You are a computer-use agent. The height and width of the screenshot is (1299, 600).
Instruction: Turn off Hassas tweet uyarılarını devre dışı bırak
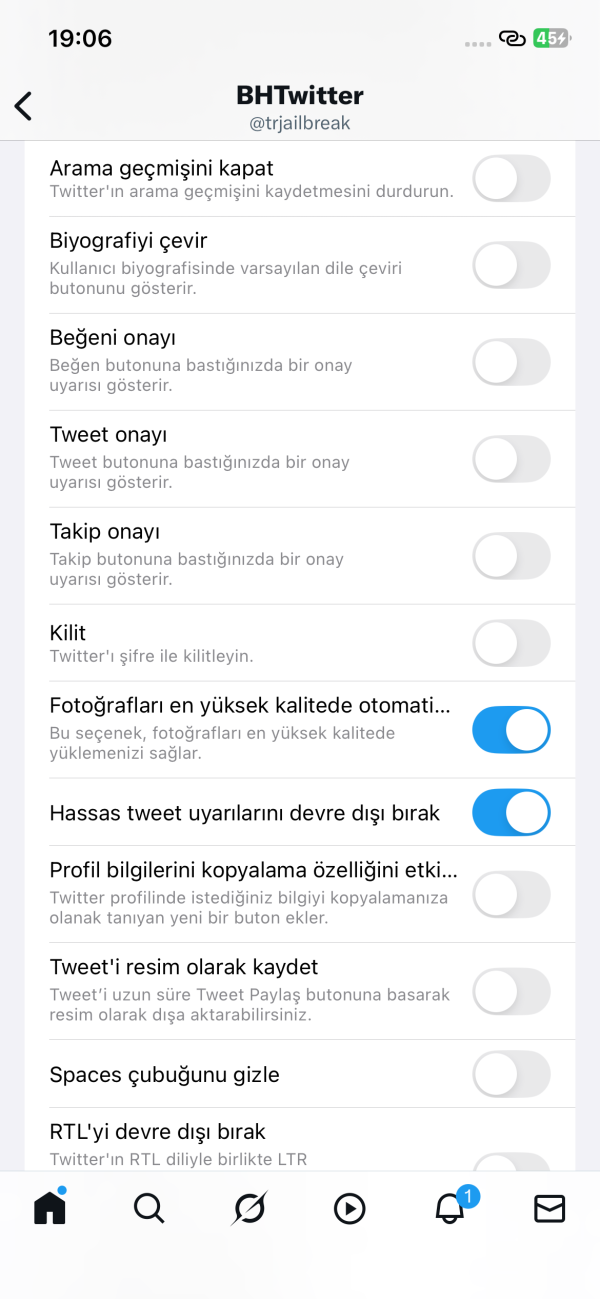[x=511, y=812]
